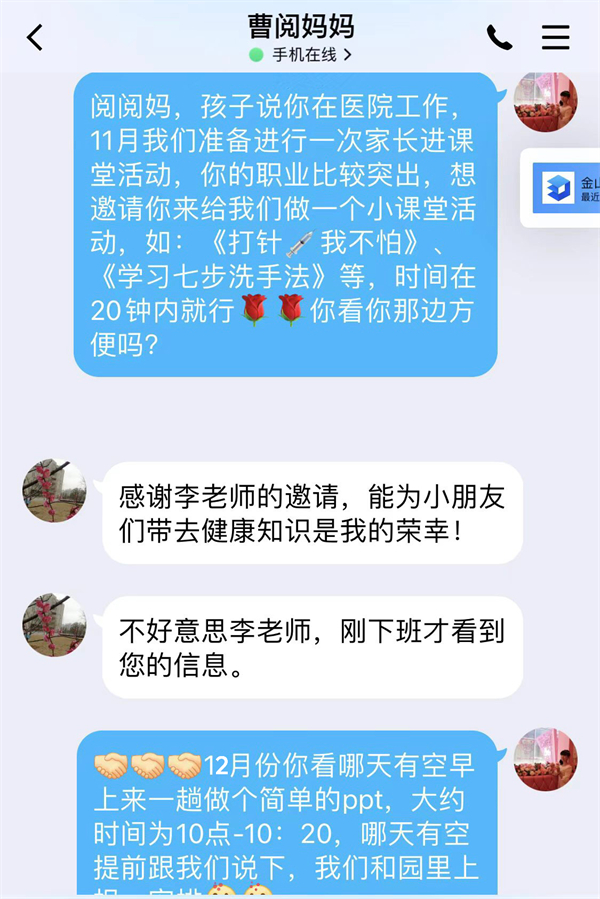Open the 手机在线 status details
Screen dimensions: 600x899
coord(300,55)
